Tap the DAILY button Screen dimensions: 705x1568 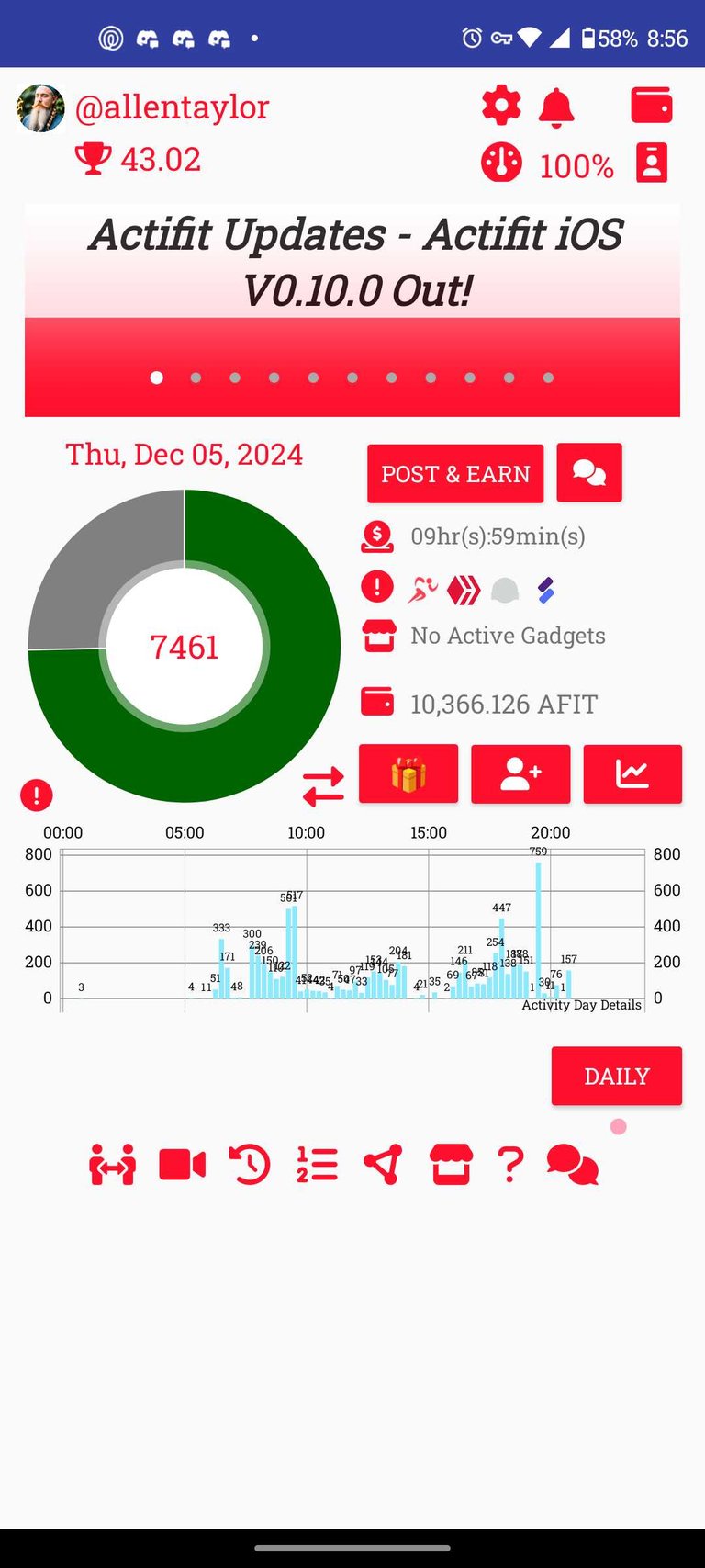click(617, 1076)
